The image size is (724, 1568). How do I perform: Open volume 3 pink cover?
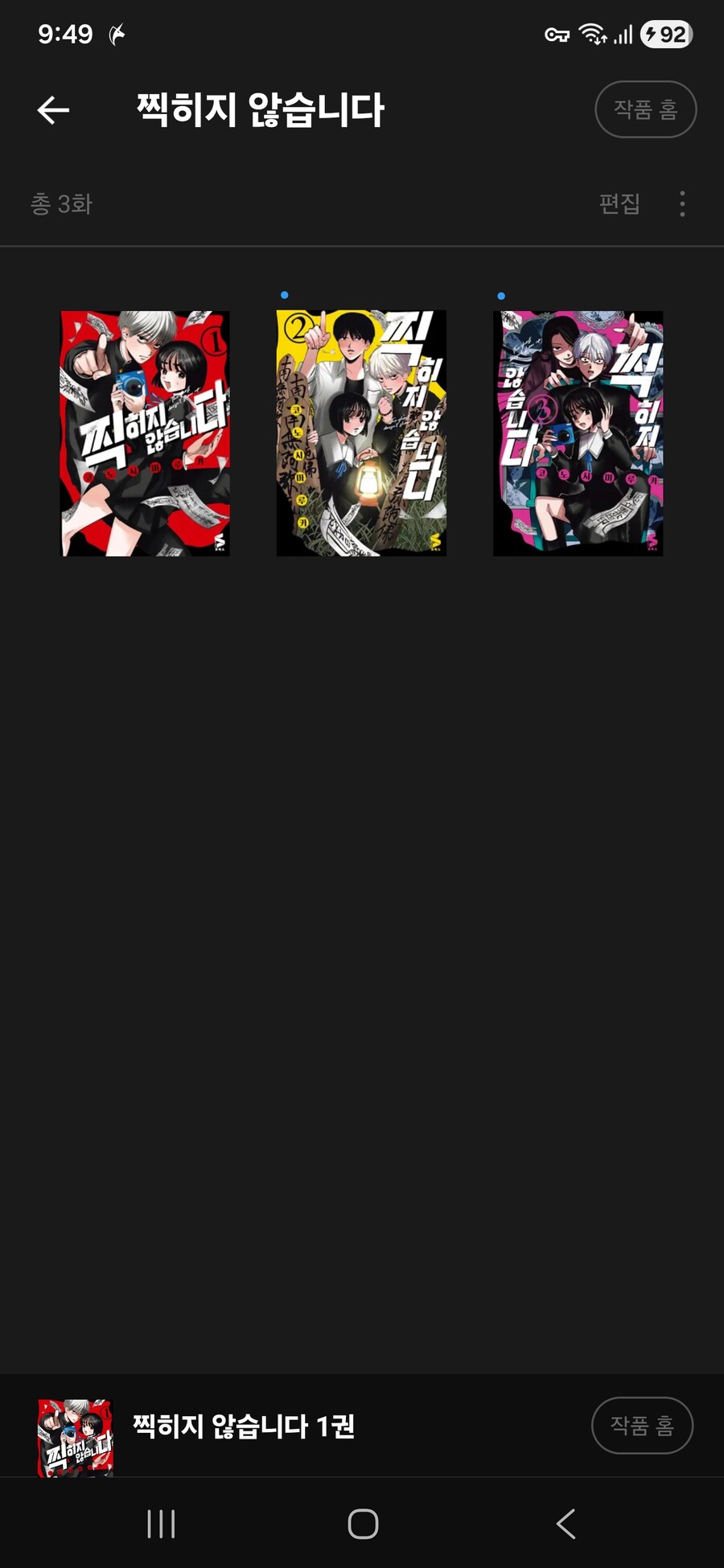(x=578, y=433)
